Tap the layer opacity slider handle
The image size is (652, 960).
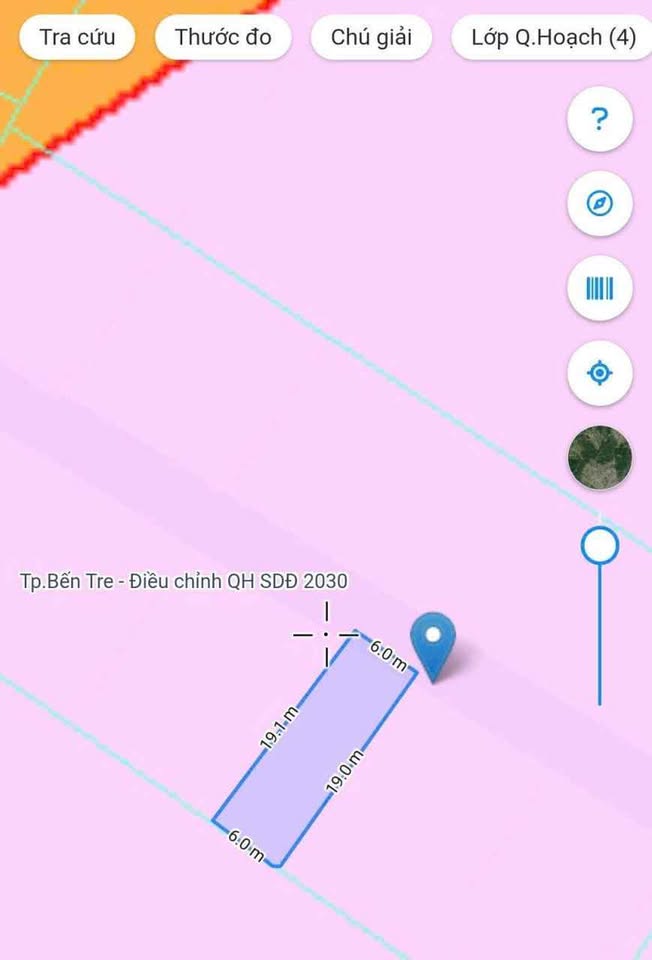tap(600, 546)
